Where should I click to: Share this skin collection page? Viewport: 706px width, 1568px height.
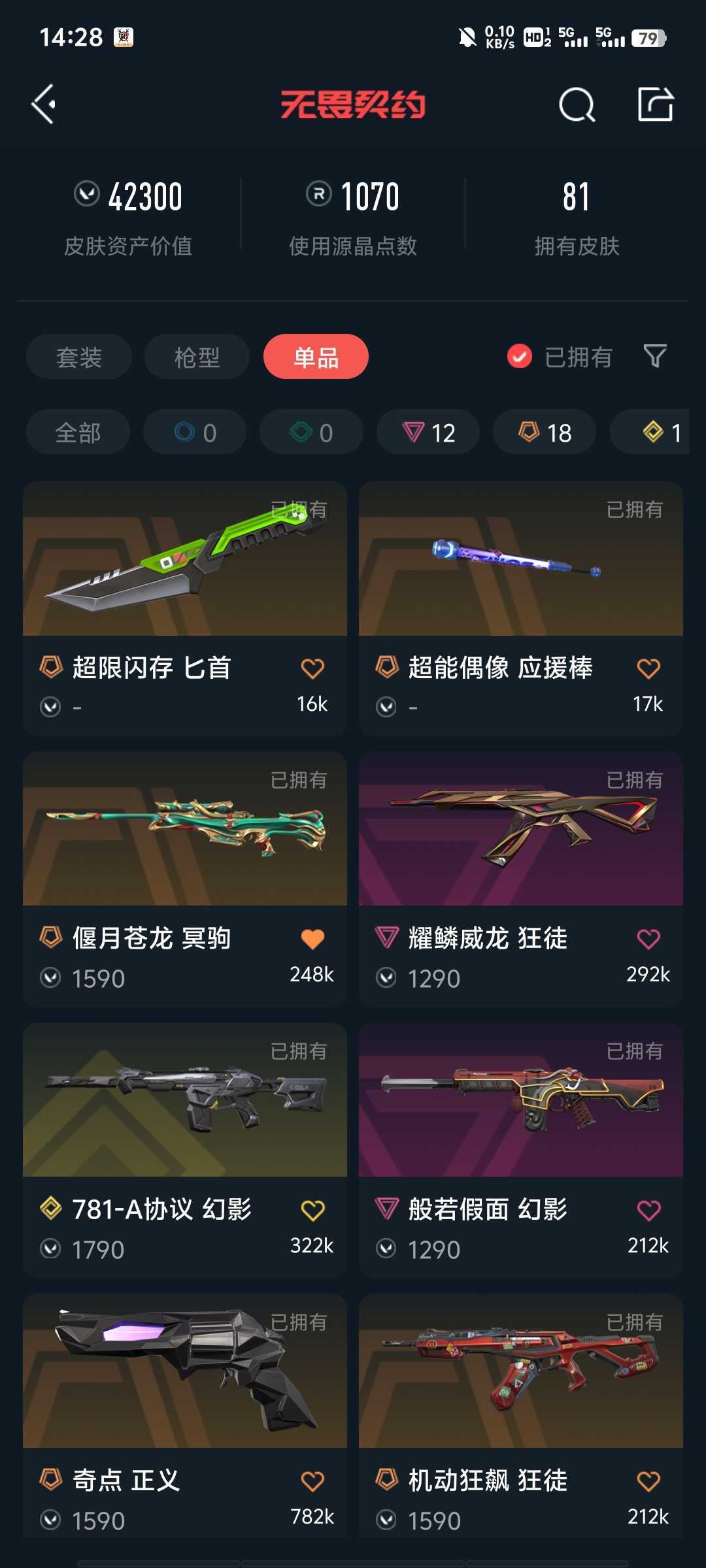pyautogui.click(x=656, y=104)
